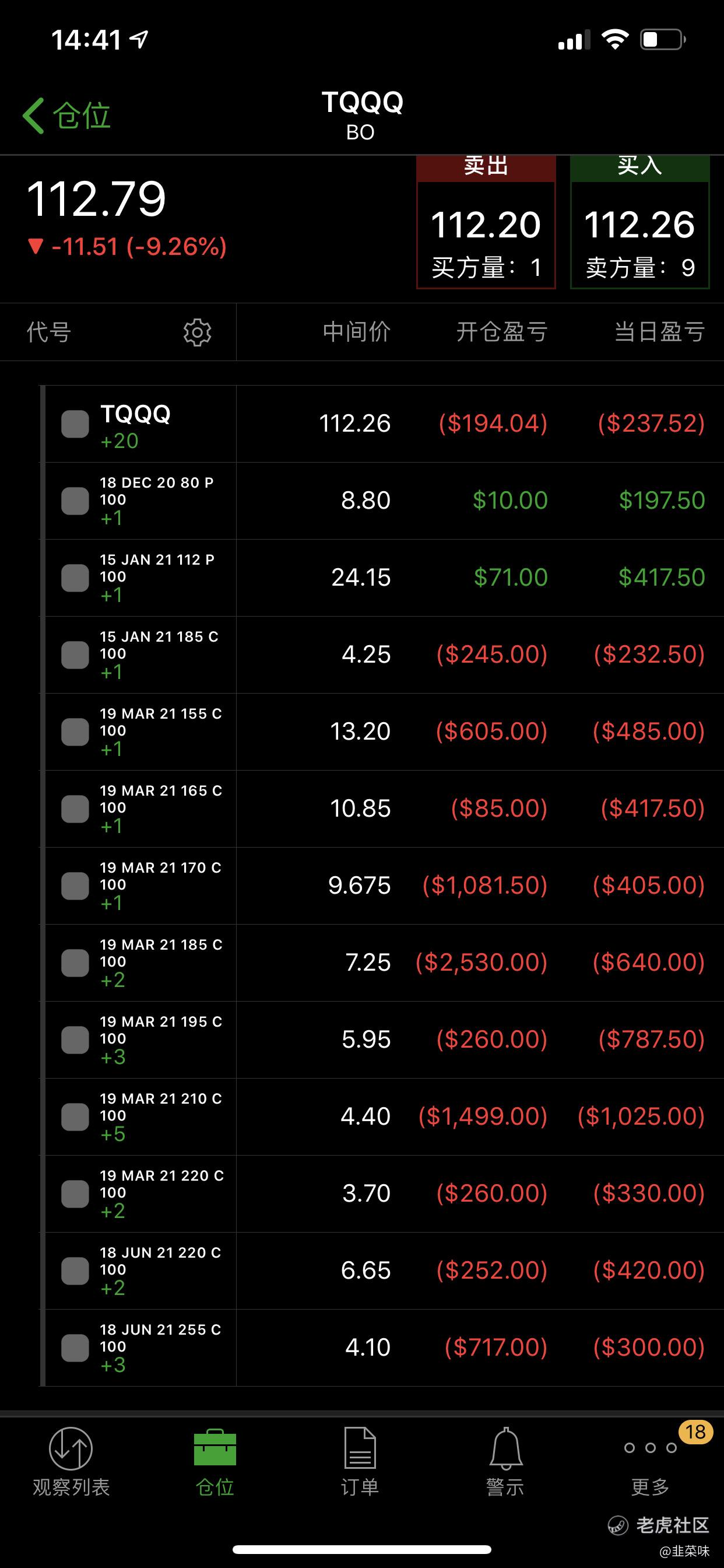The image size is (724, 1568).
Task: Tick the 19 MAR 21 165 C checkbox
Action: click(75, 809)
